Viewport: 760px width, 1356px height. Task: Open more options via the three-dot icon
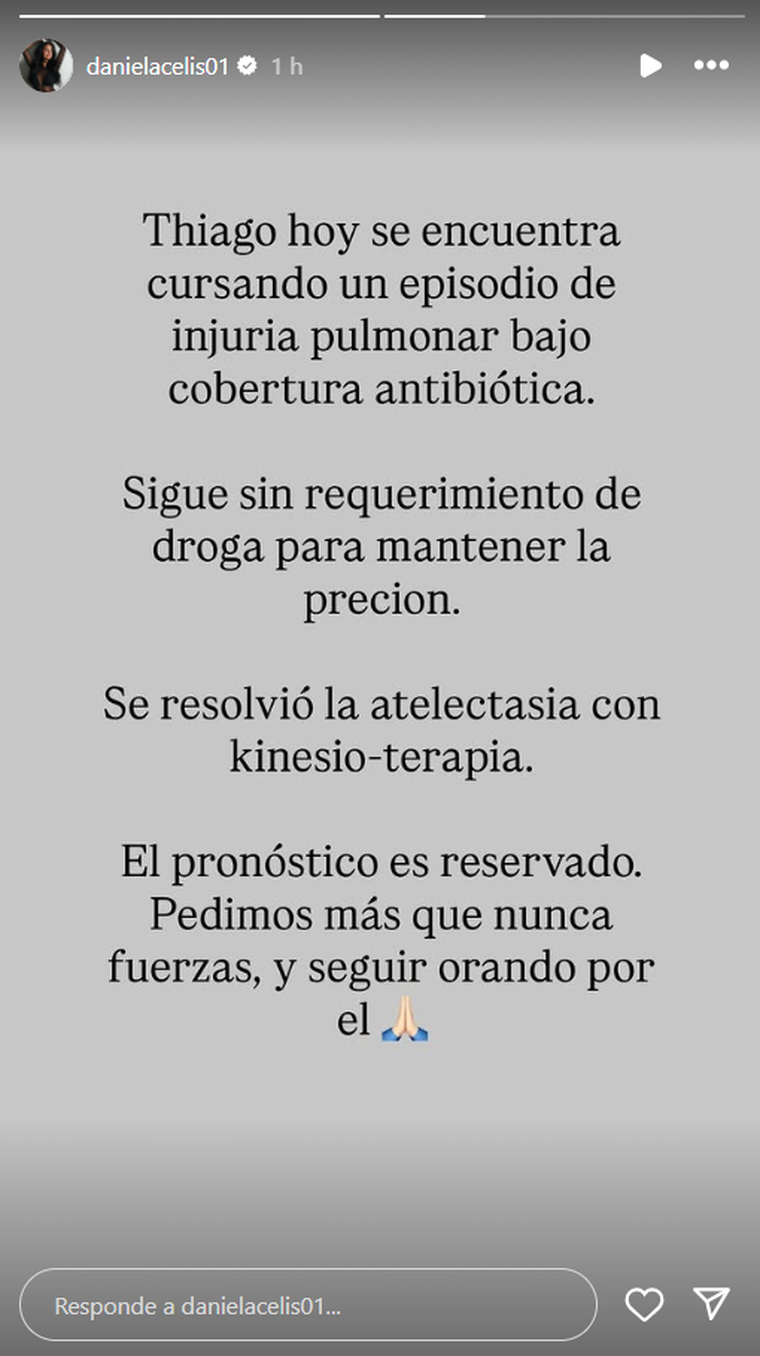pyautogui.click(x=712, y=66)
